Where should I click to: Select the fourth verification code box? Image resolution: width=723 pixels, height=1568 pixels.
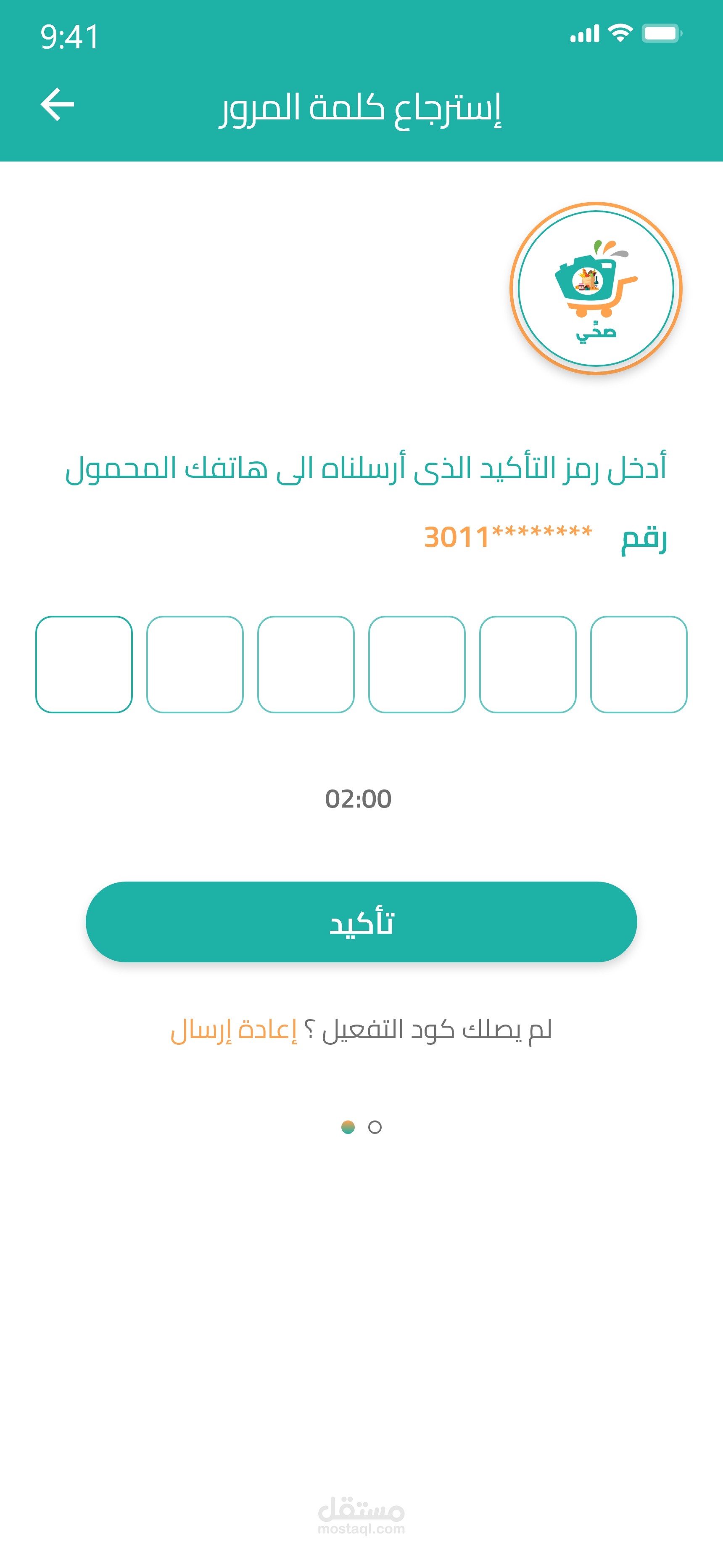coord(417,664)
